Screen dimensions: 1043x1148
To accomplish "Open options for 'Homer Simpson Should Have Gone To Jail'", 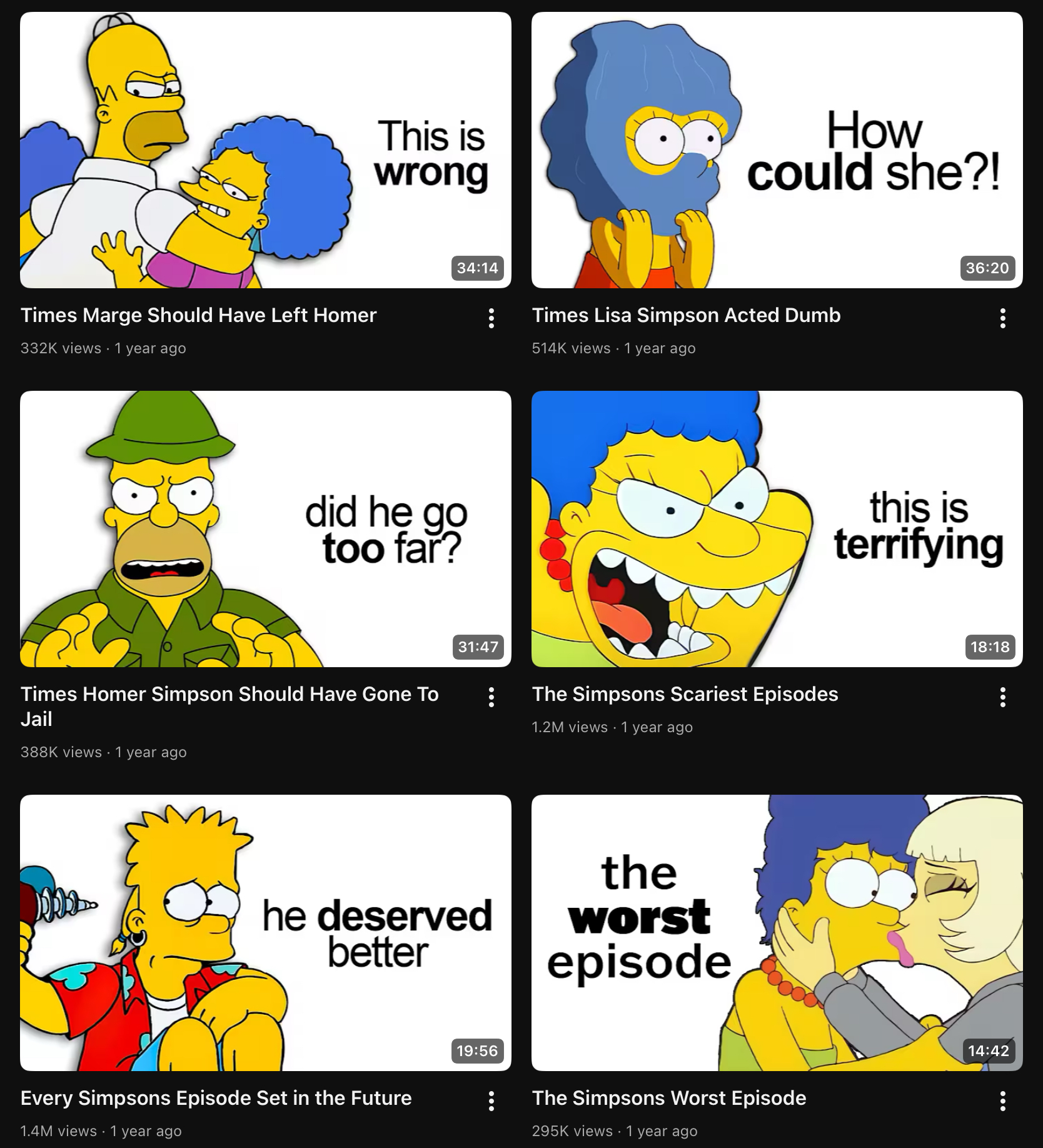I will [x=491, y=697].
